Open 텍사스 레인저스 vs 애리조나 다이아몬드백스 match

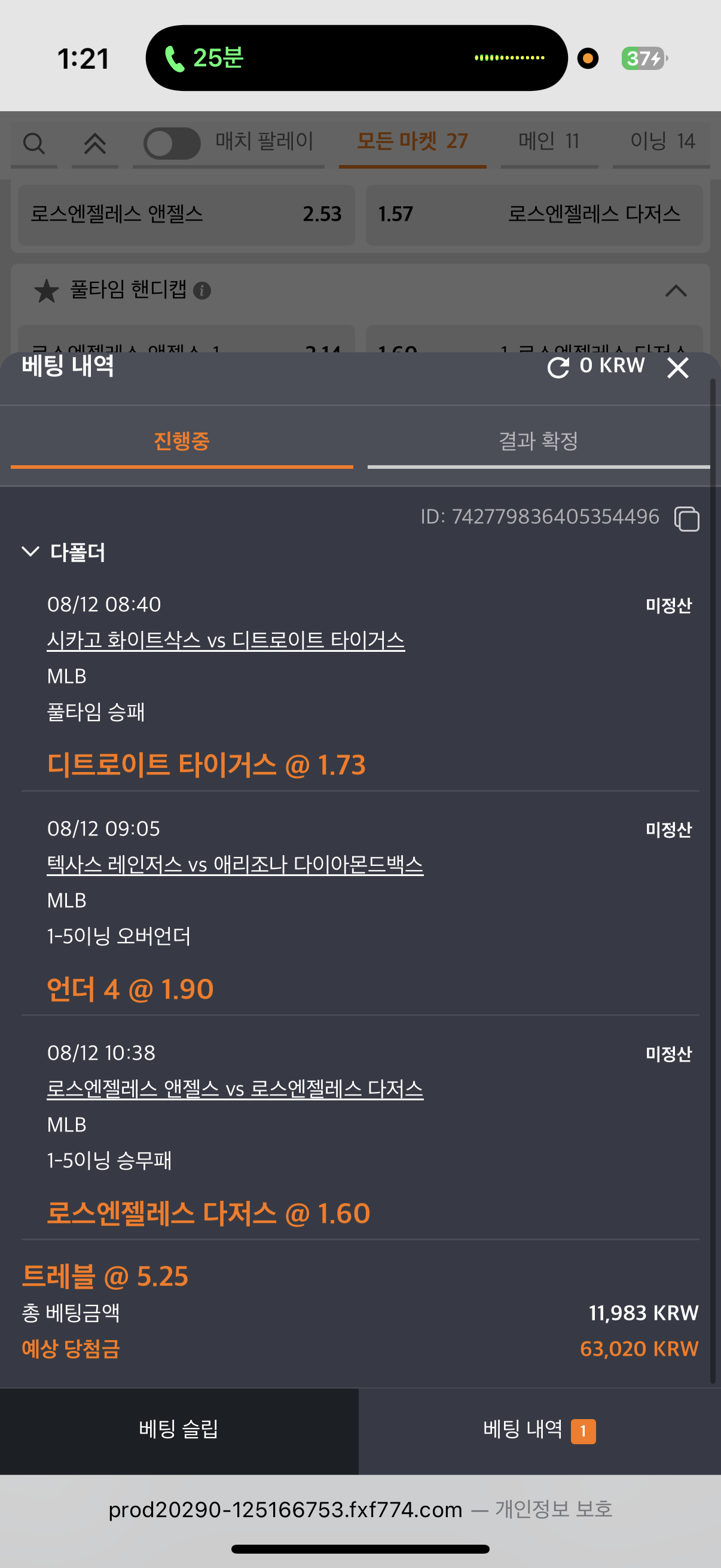point(235,864)
